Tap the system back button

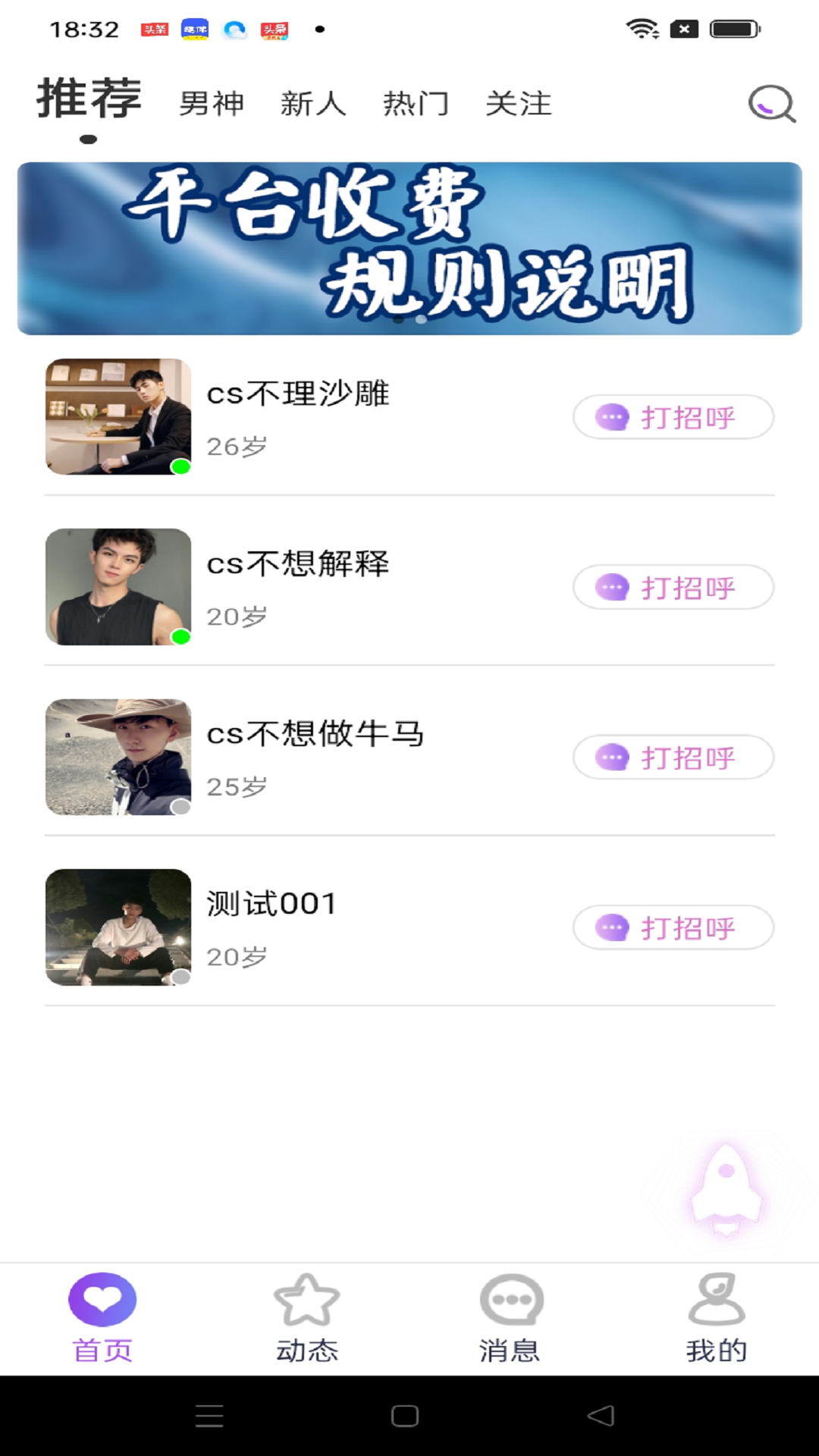[x=601, y=1416]
